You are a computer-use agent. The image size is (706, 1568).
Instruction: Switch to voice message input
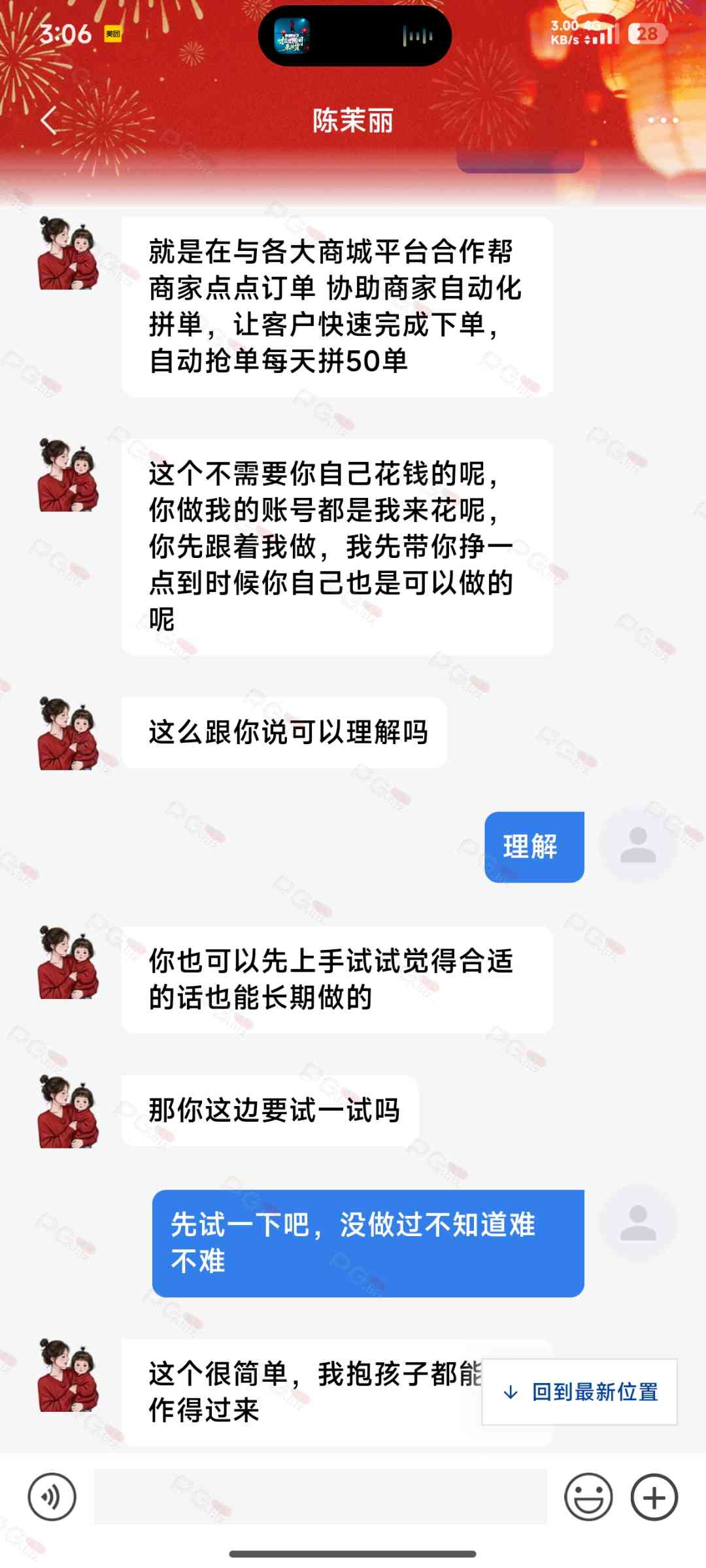click(52, 1497)
